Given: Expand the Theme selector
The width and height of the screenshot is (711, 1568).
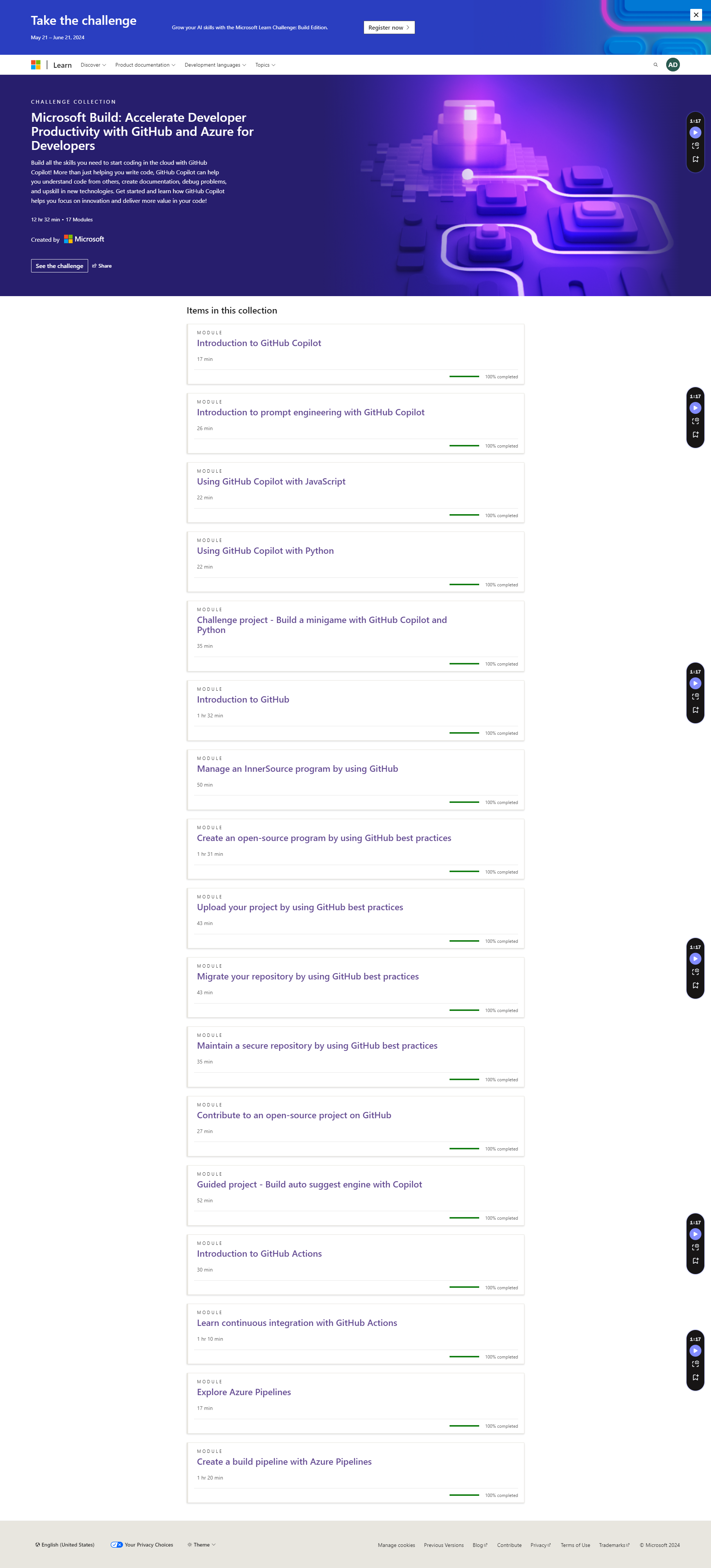Looking at the screenshot, I should tap(201, 1545).
